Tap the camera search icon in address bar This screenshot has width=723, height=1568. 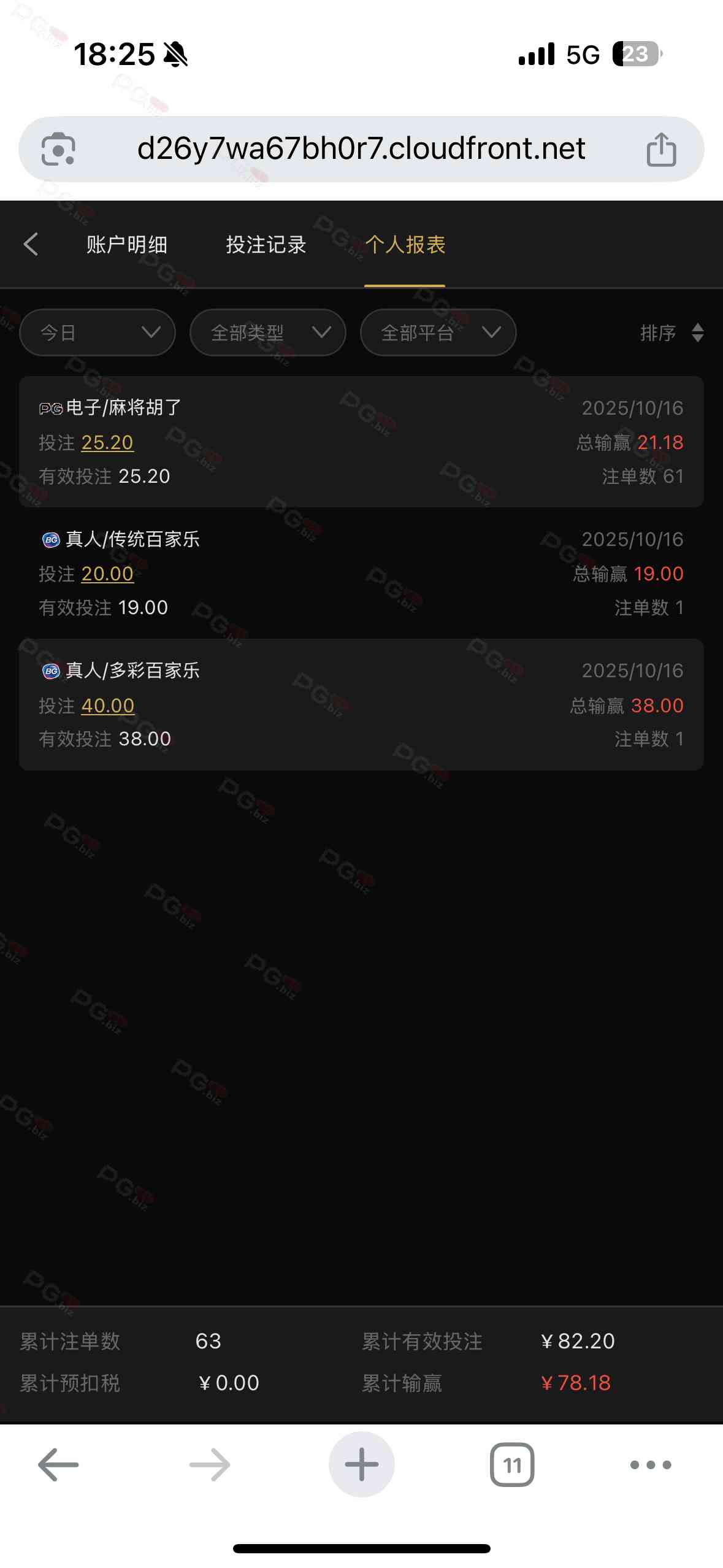point(58,149)
